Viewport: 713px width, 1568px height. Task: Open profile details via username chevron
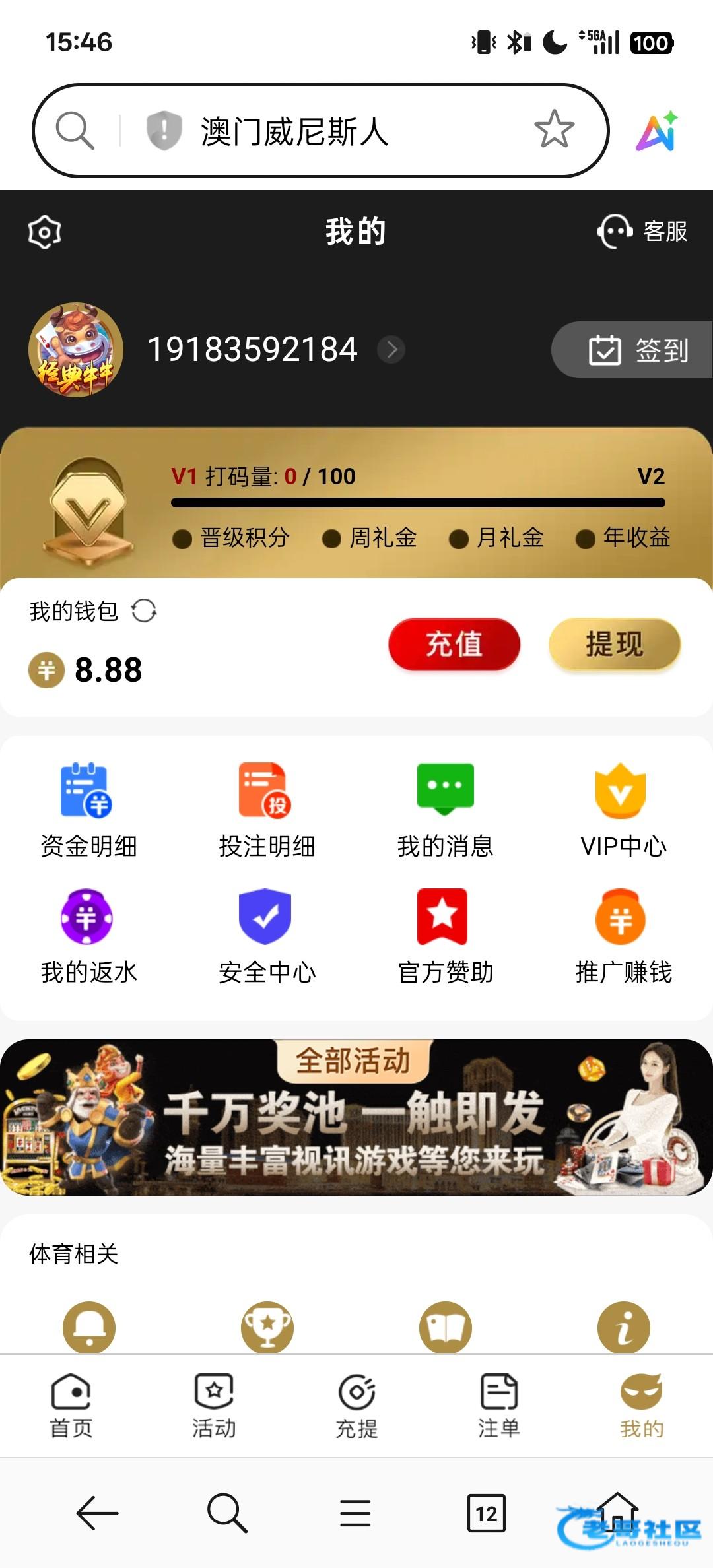tap(392, 350)
